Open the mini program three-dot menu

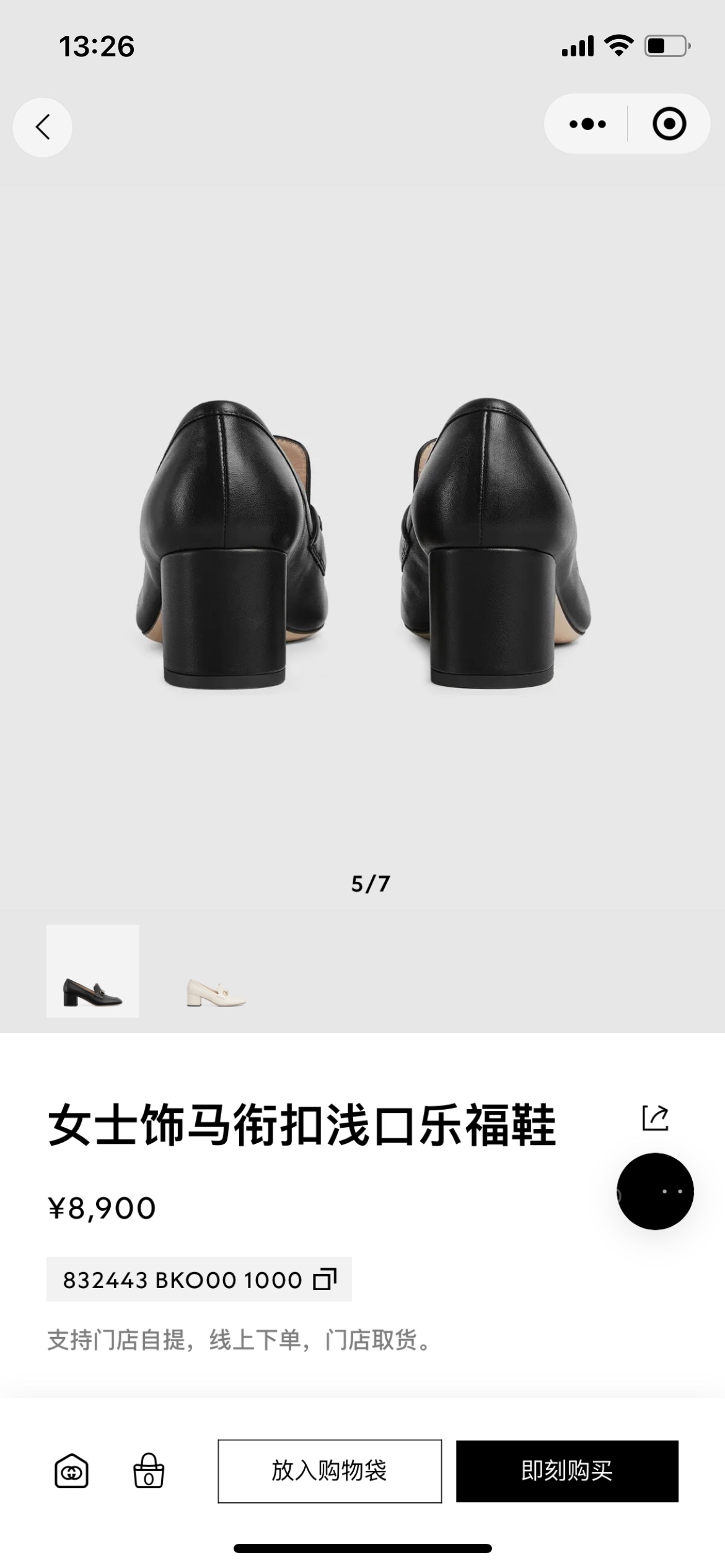click(x=587, y=124)
